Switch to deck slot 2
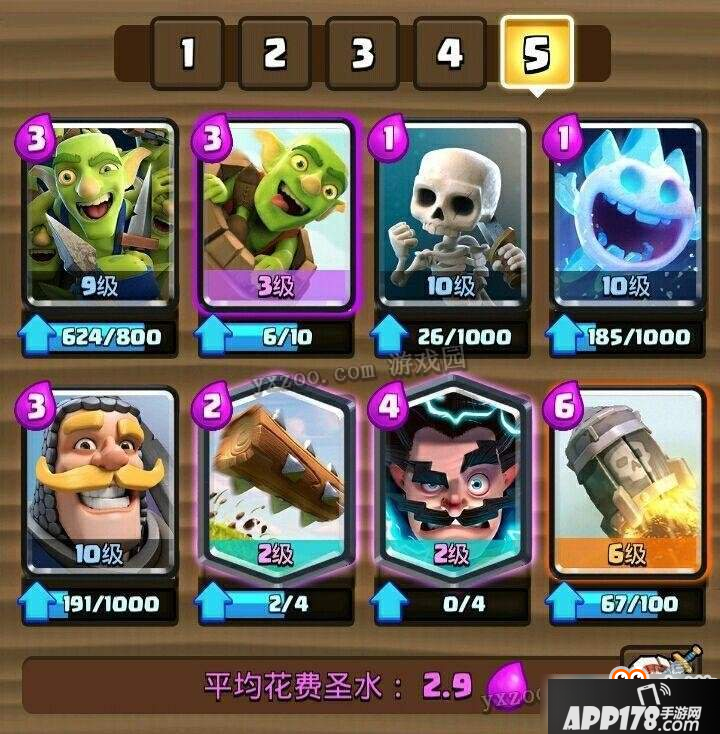The height and width of the screenshot is (734, 720). click(x=274, y=55)
